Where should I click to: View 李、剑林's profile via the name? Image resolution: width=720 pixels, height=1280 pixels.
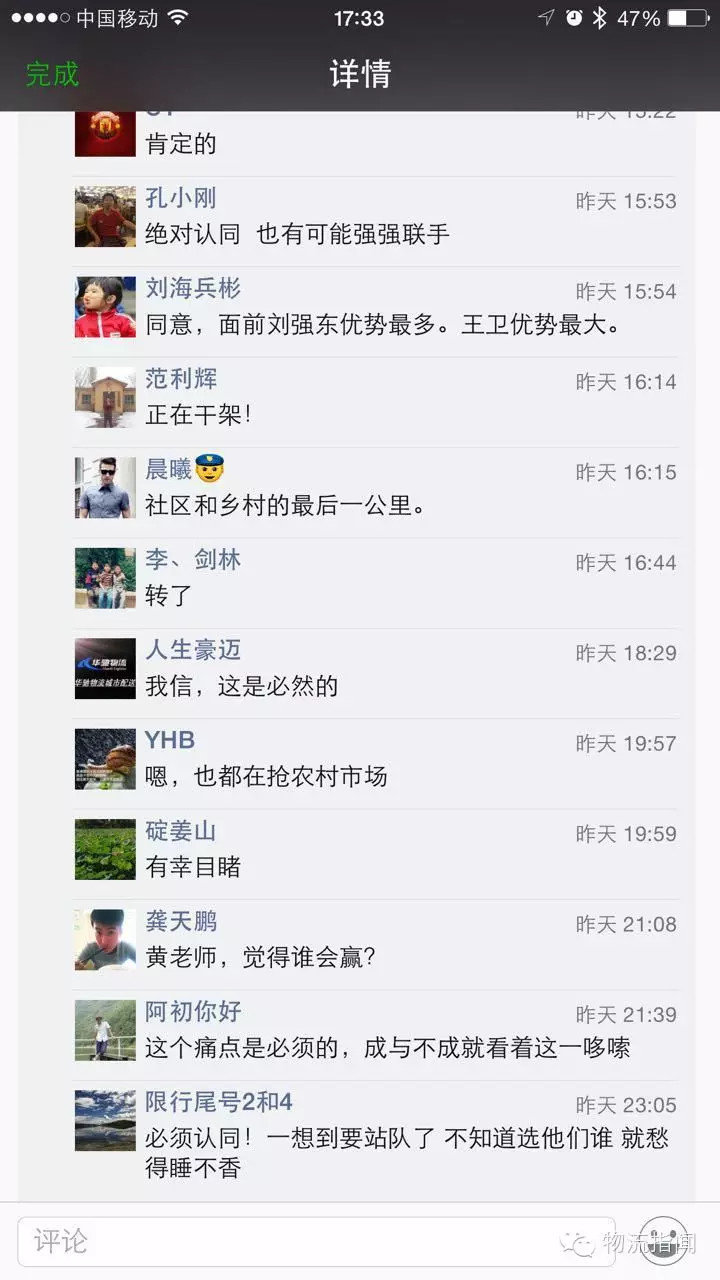pyautogui.click(x=193, y=560)
